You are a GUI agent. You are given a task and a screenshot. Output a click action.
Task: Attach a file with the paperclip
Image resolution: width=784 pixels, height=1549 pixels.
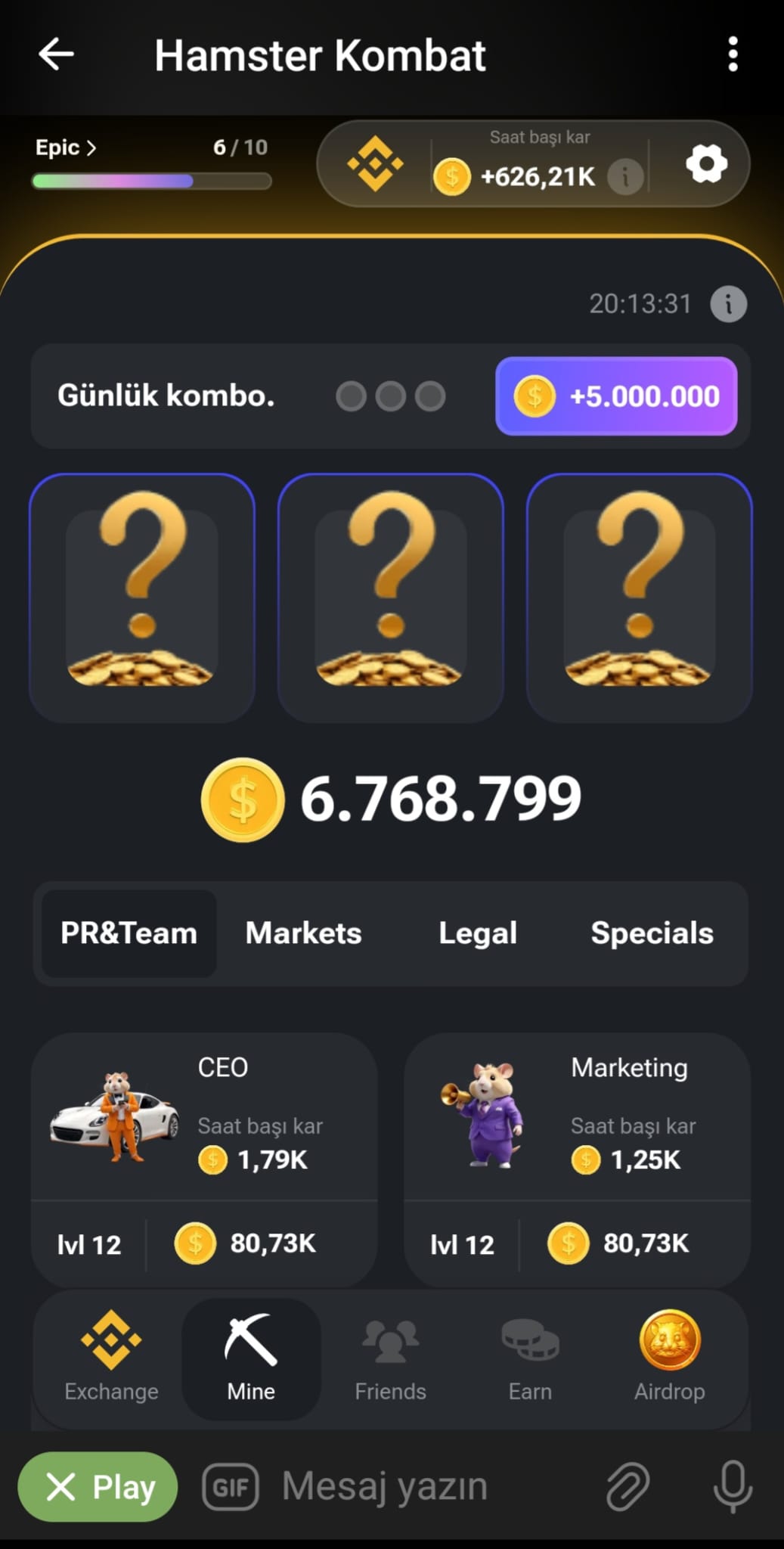[628, 1487]
